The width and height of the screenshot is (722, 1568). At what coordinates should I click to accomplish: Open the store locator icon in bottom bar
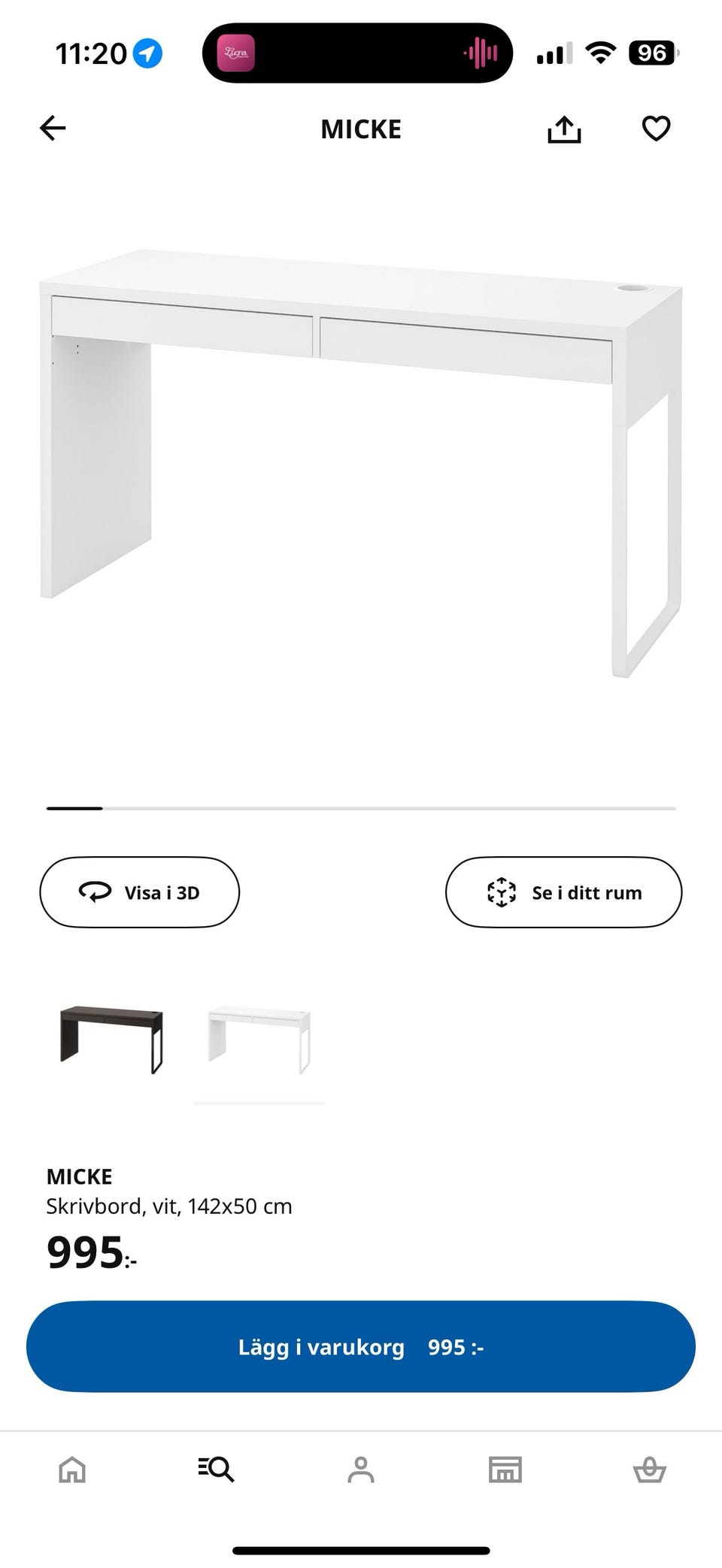tap(505, 1471)
